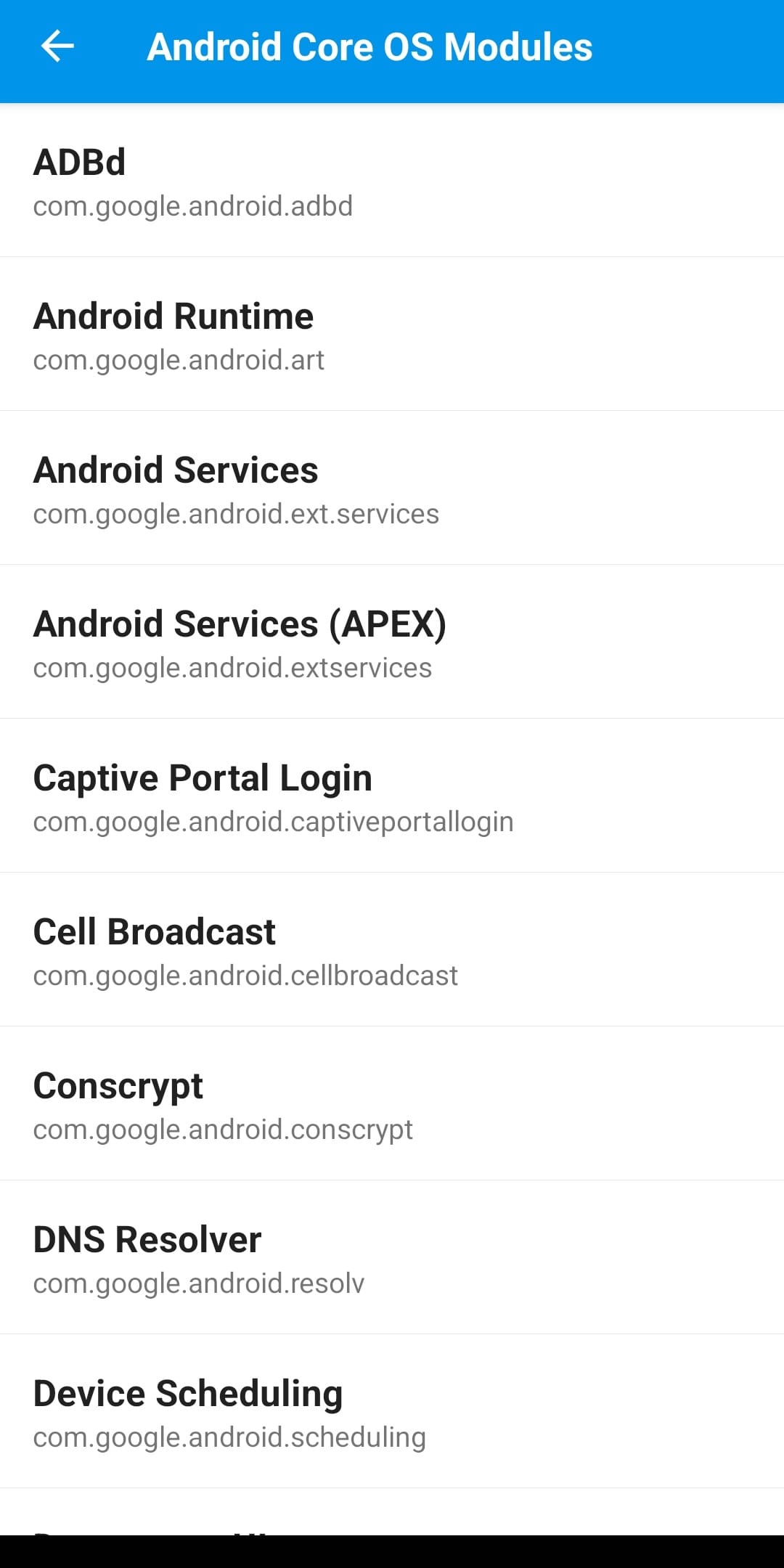Image resolution: width=784 pixels, height=1568 pixels.
Task: Select the com.google.android.cellbroadcast package label
Action: pyautogui.click(x=245, y=975)
